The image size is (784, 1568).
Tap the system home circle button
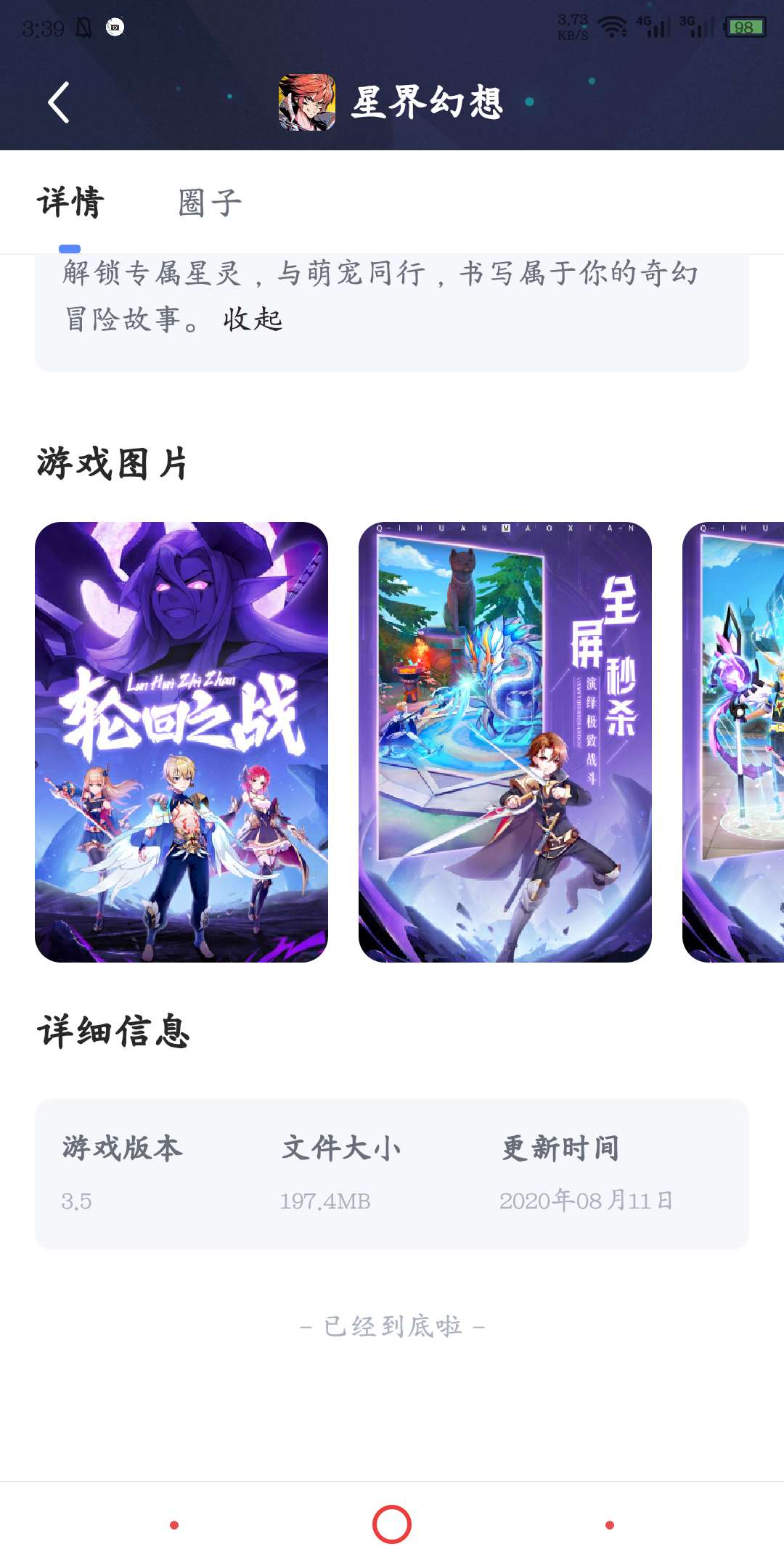(392, 1524)
